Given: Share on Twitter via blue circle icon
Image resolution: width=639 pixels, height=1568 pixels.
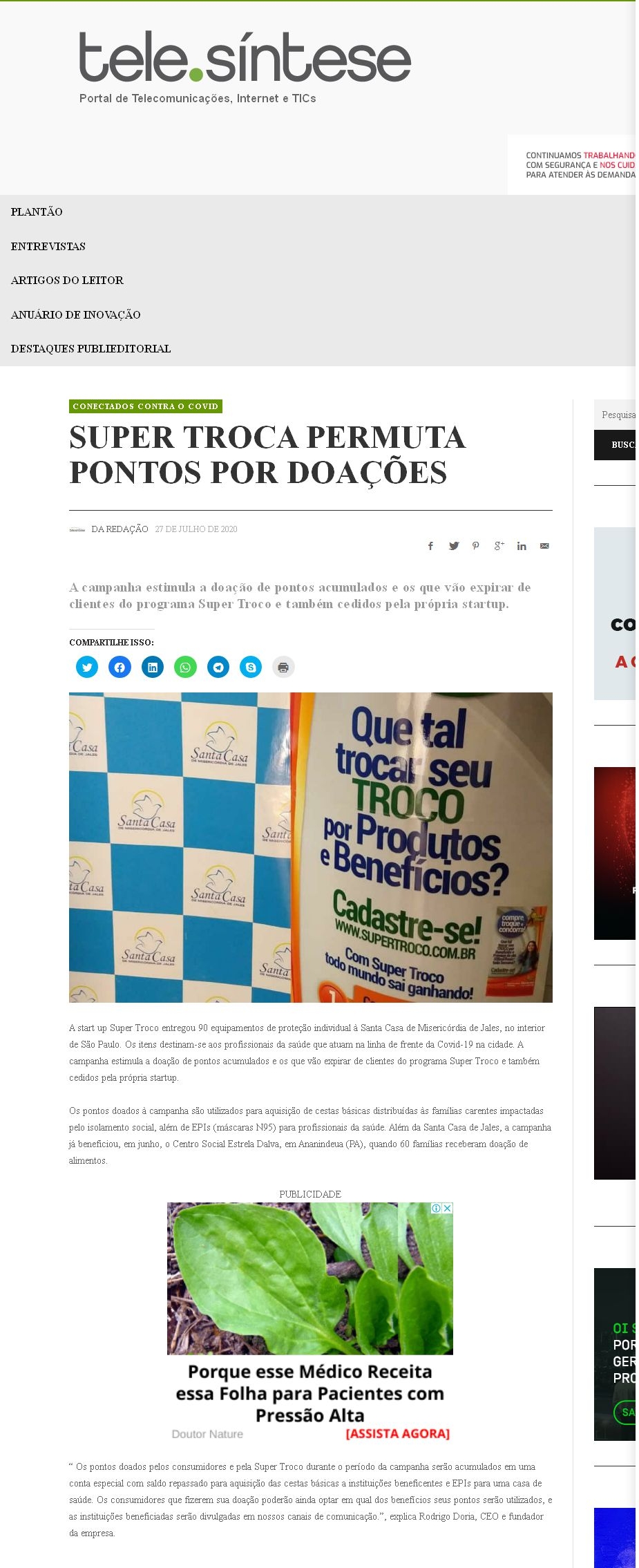Looking at the screenshot, I should [87, 668].
